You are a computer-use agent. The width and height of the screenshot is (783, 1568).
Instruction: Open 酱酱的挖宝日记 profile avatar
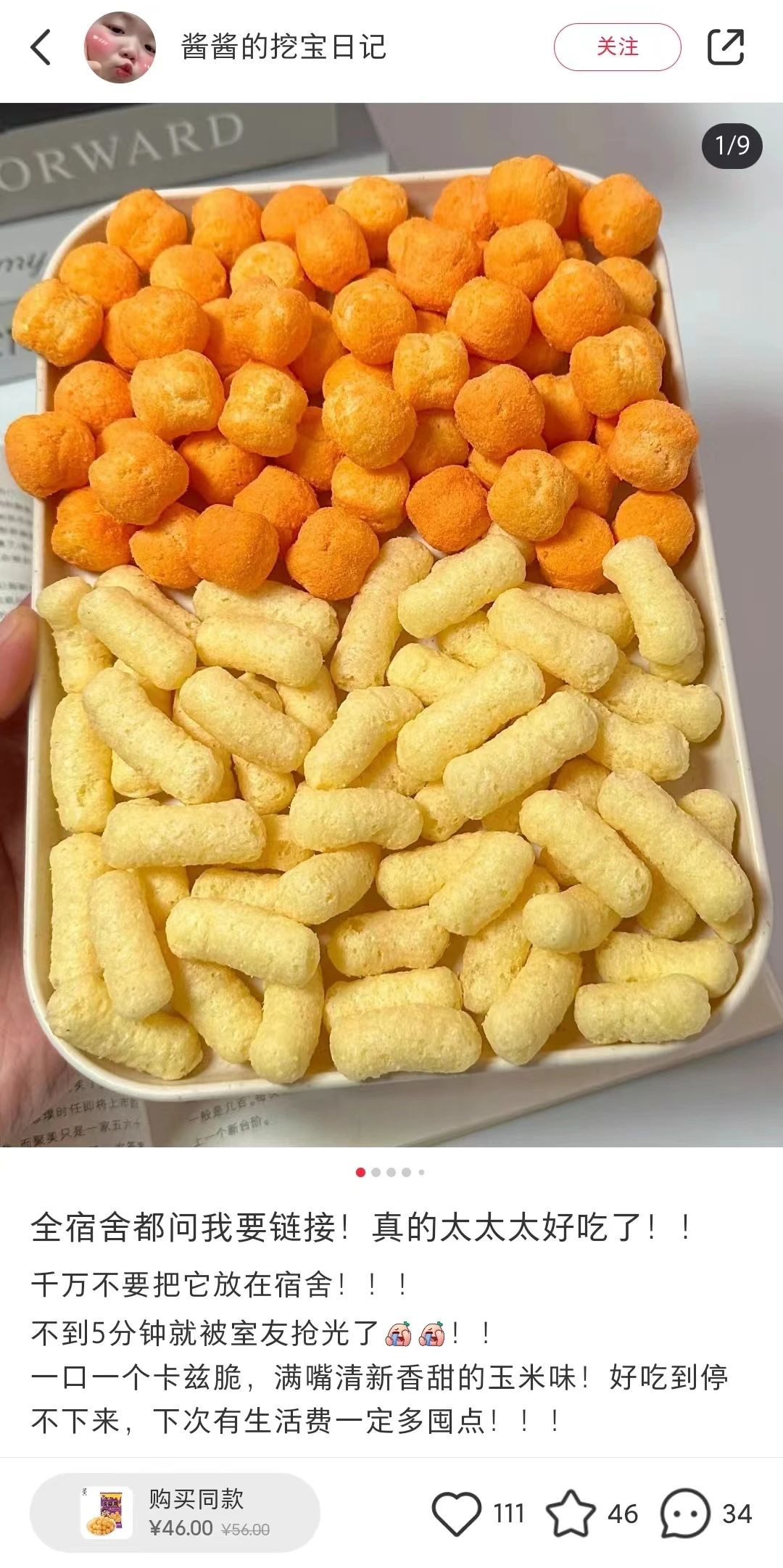[x=120, y=48]
